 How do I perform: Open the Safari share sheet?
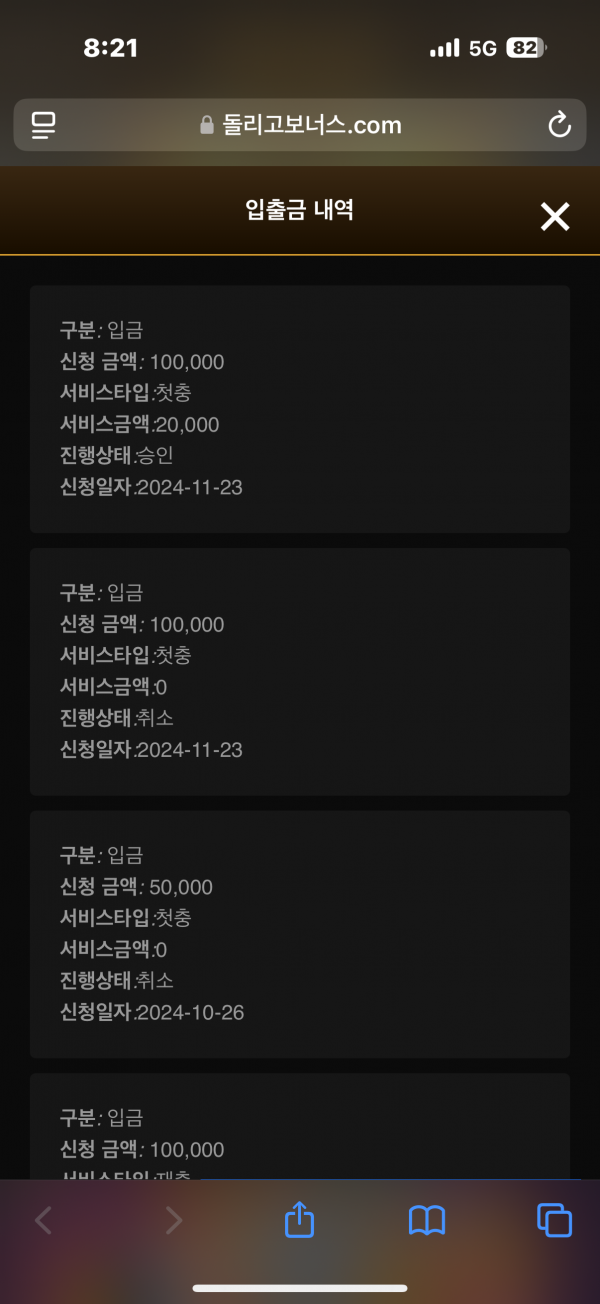(300, 1218)
